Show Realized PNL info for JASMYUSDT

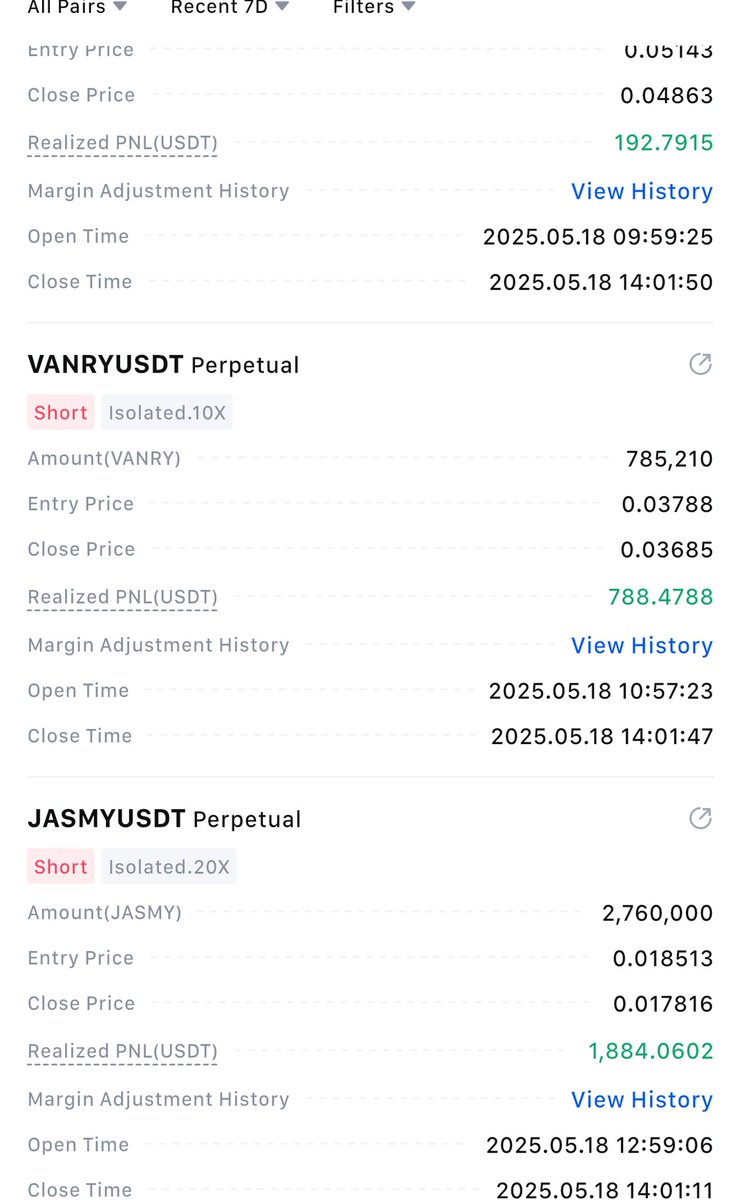[122, 1052]
